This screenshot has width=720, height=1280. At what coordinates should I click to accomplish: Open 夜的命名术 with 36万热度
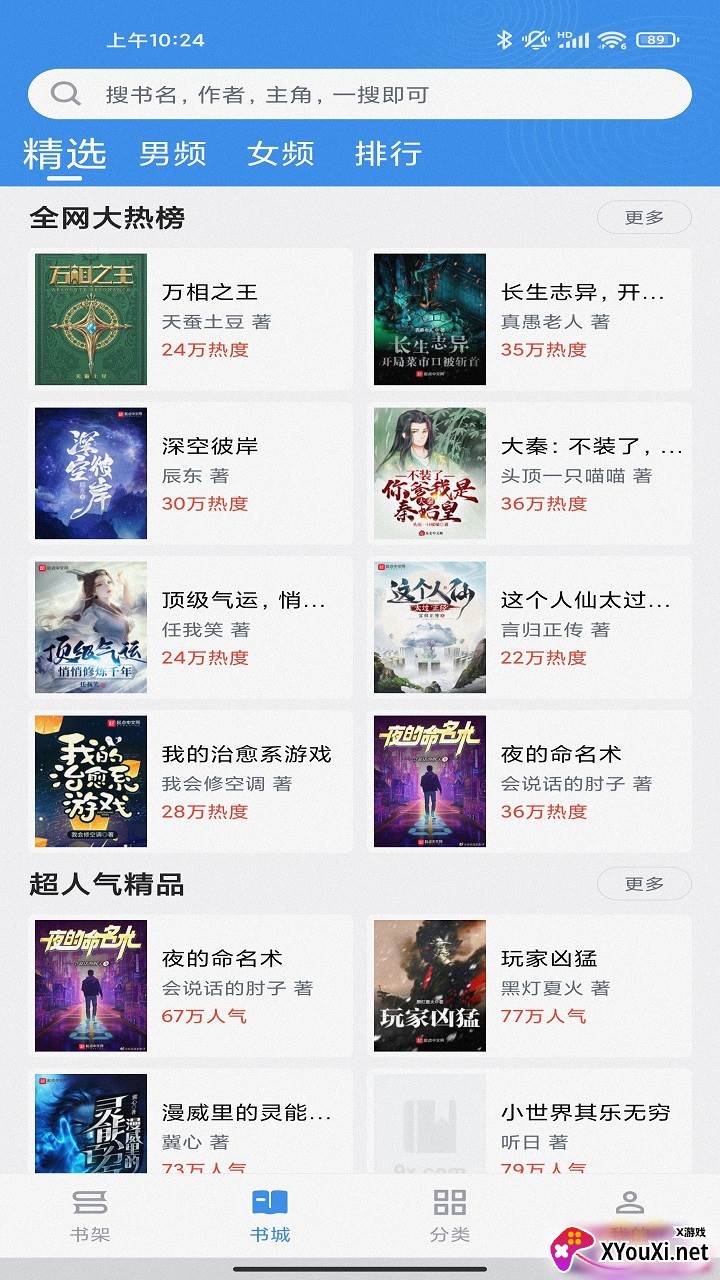tap(530, 781)
